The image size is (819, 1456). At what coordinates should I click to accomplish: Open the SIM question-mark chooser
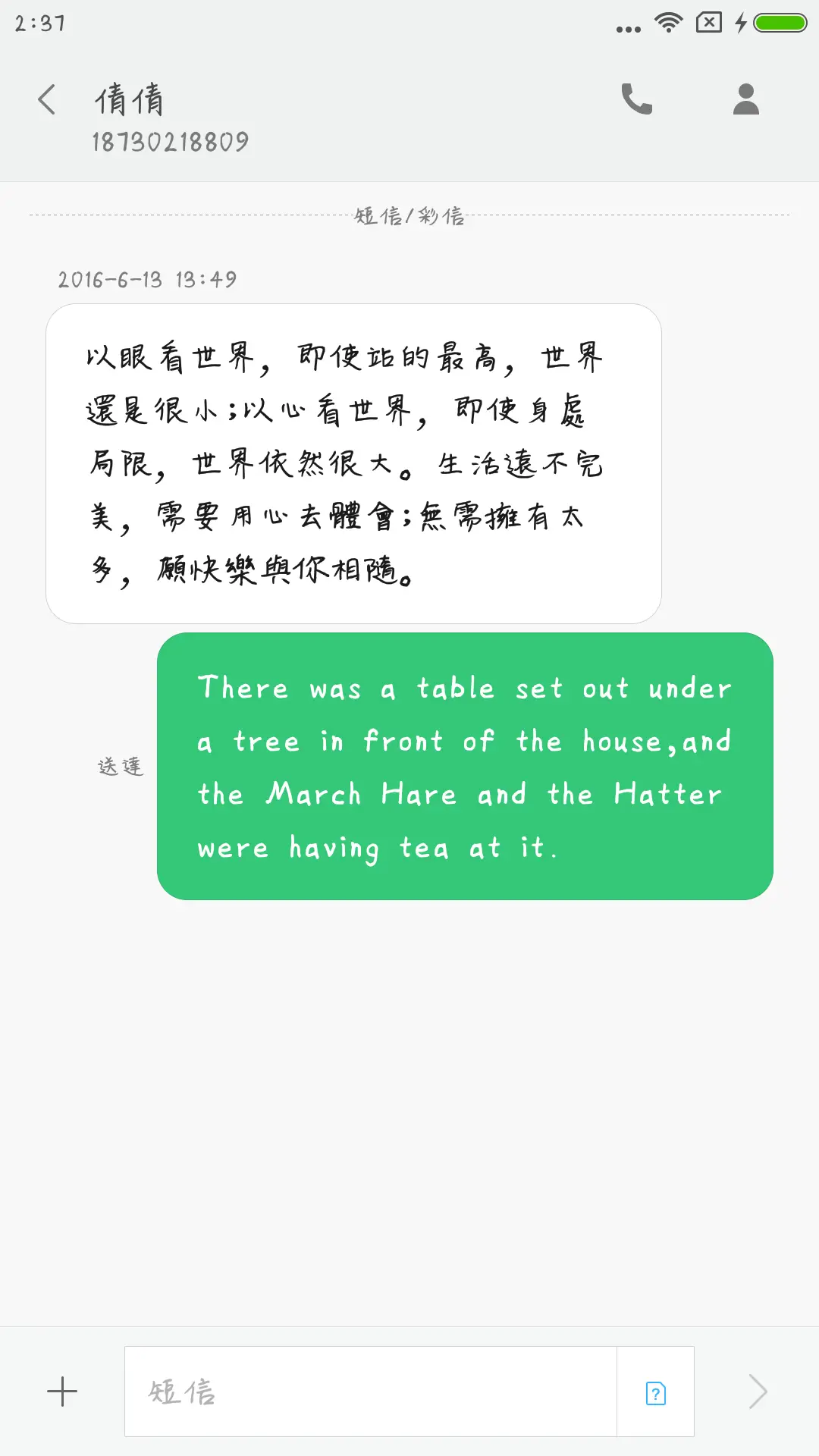[655, 1392]
